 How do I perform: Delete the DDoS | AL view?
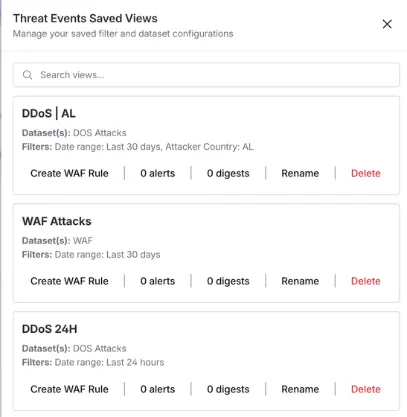coord(366,173)
